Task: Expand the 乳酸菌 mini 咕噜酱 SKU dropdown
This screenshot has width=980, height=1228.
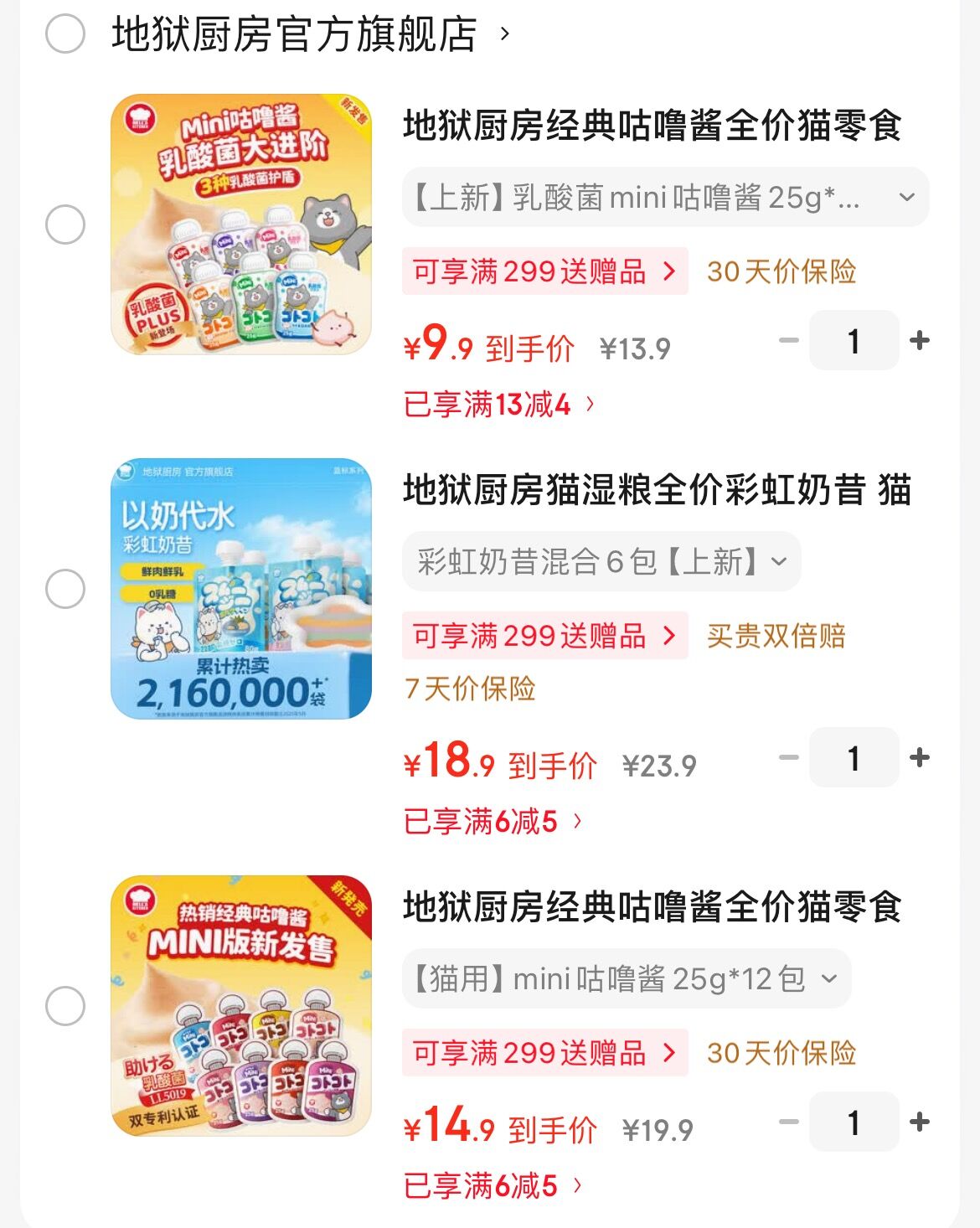Action: click(662, 196)
